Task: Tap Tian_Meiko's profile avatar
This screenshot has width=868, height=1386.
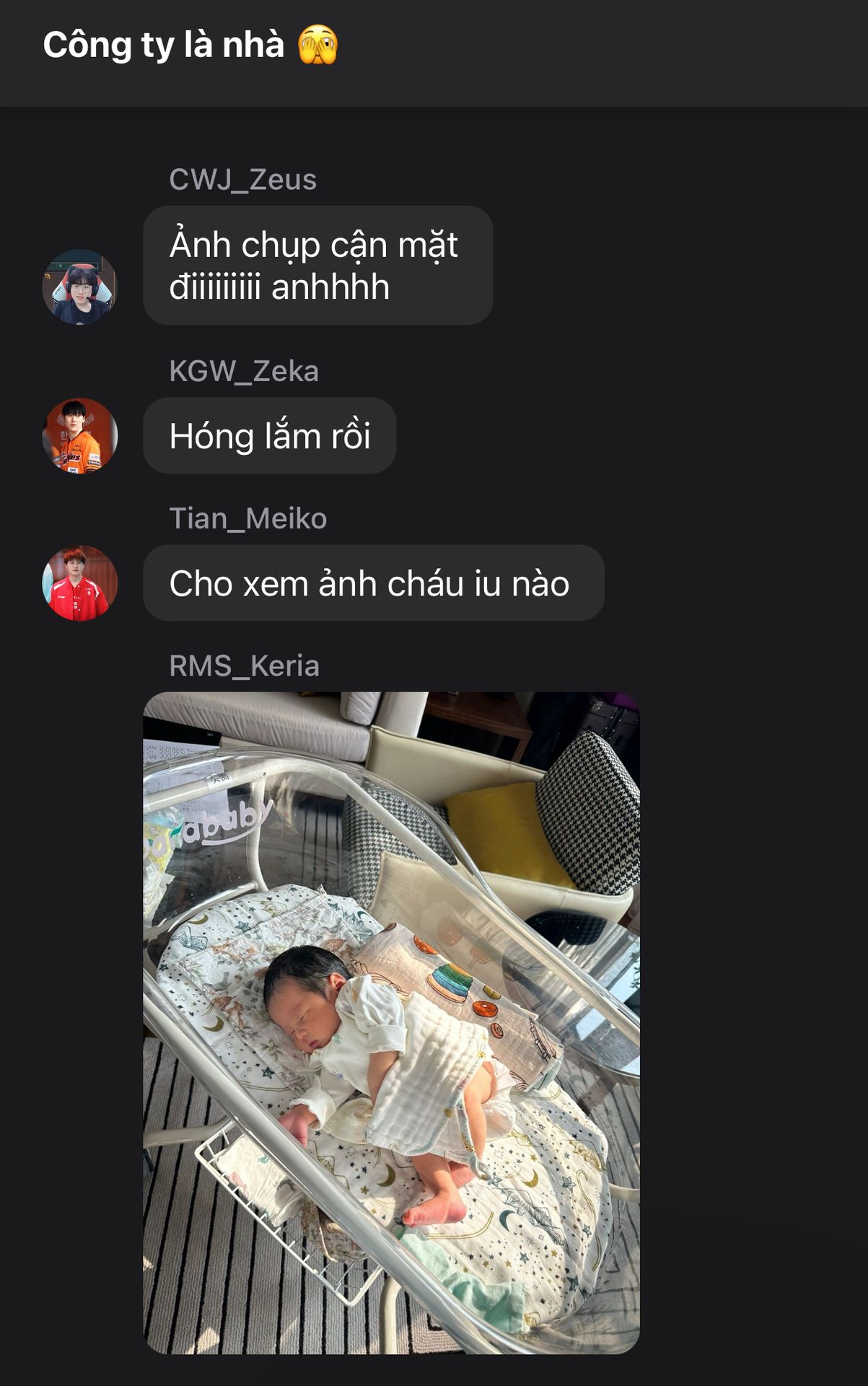Action: pyautogui.click(x=79, y=583)
